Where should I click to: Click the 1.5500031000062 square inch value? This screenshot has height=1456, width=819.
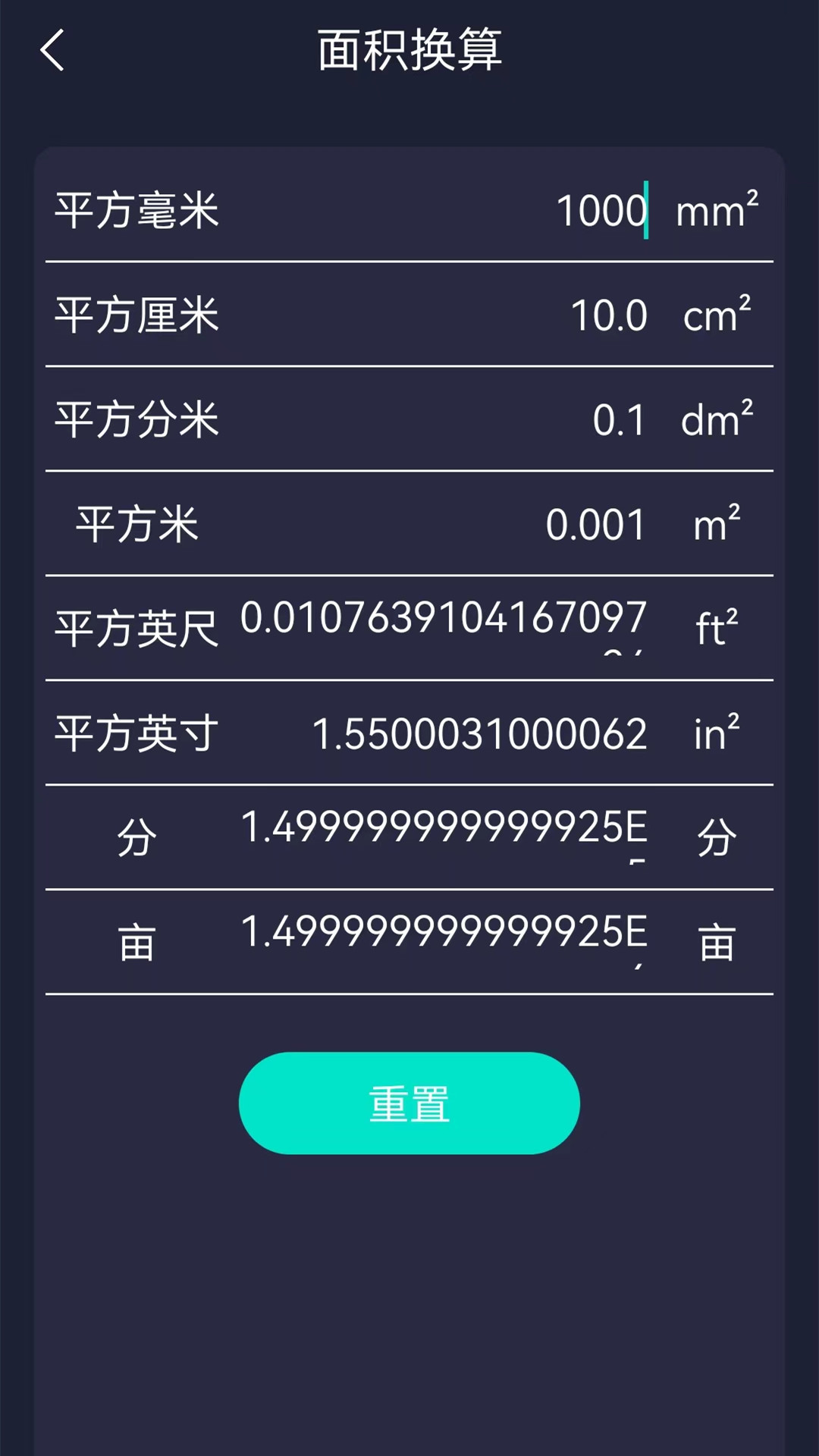(x=480, y=731)
